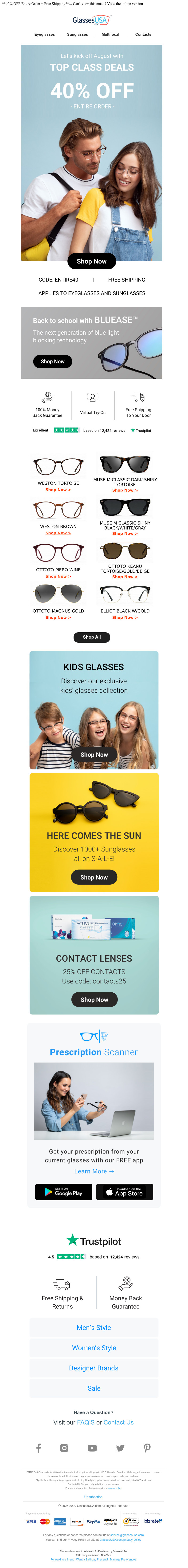Shop the Elliot Black W/Gold frames
The image size is (188, 1568).
[x=125, y=617]
